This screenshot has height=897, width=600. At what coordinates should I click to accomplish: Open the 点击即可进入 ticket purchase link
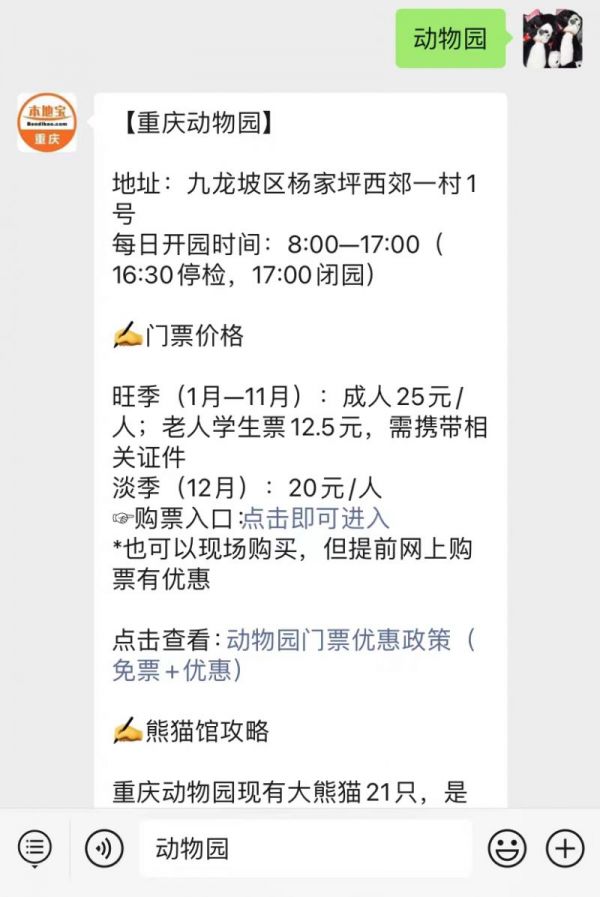pos(317,518)
